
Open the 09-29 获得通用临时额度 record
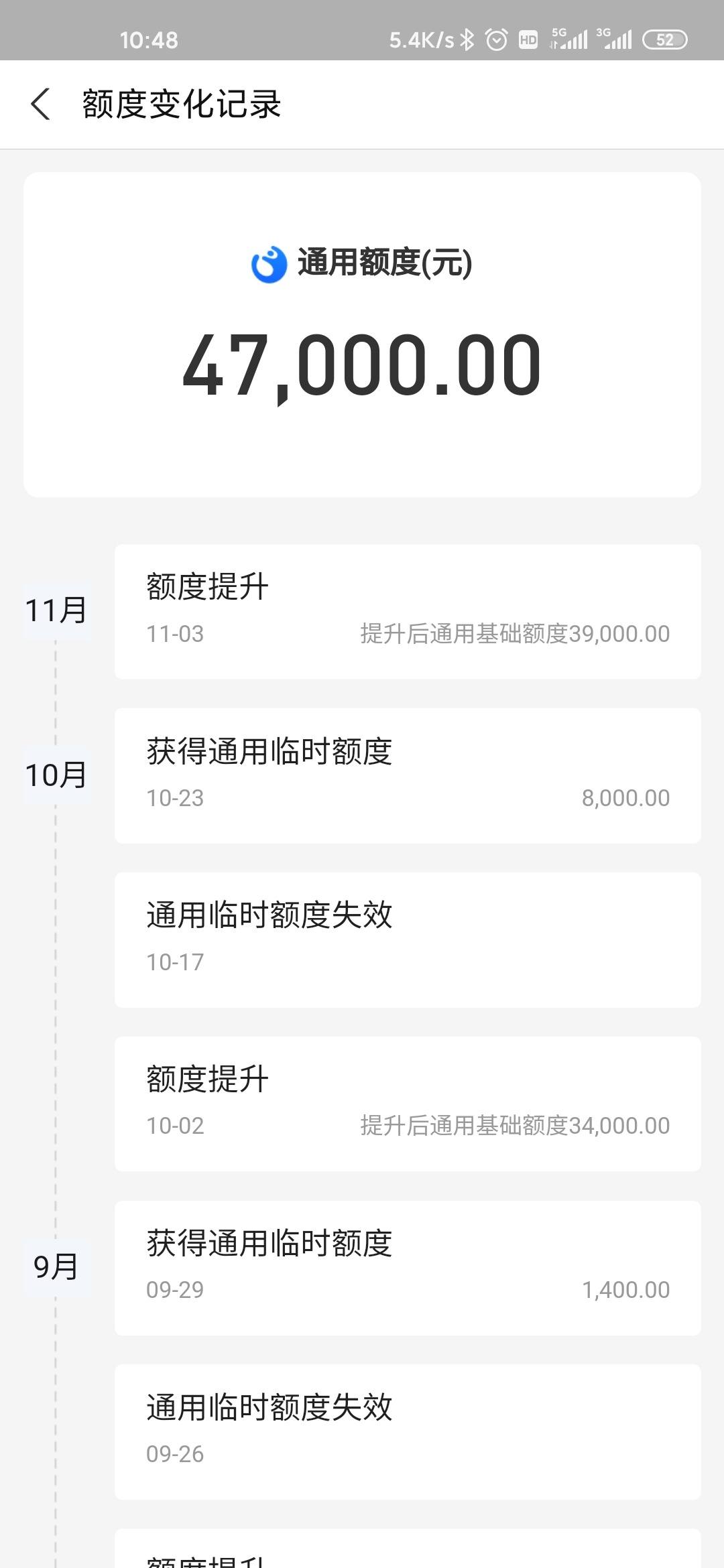(408, 1268)
